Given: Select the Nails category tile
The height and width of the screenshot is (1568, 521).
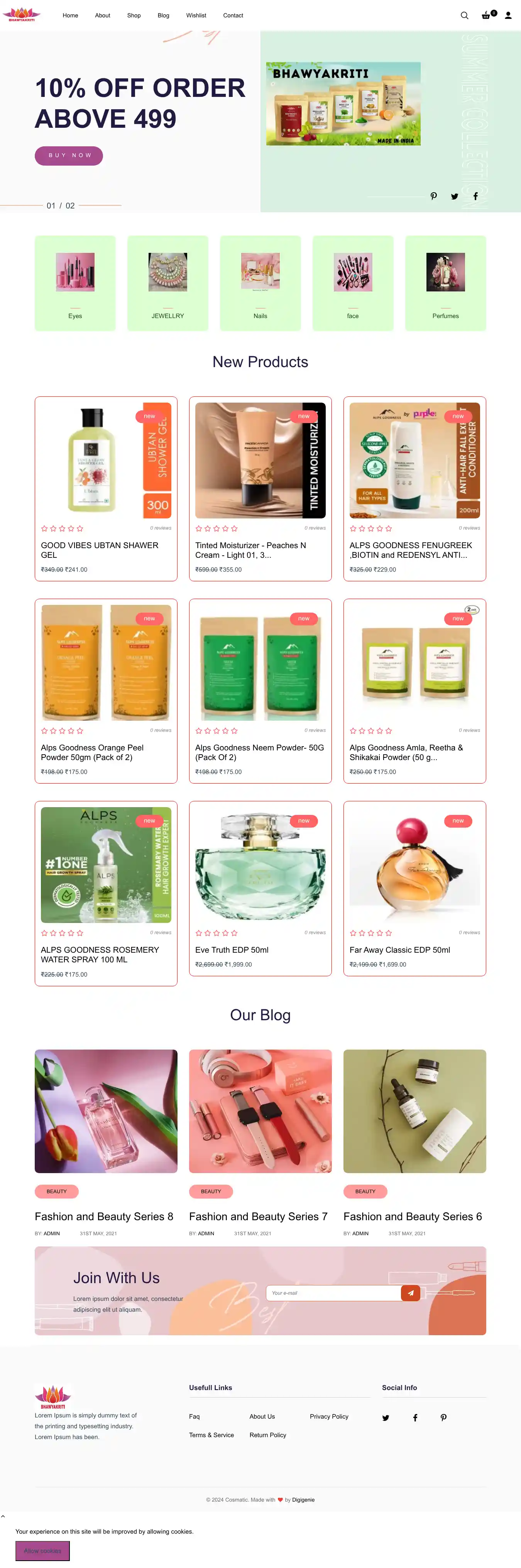Looking at the screenshot, I should click(x=260, y=283).
